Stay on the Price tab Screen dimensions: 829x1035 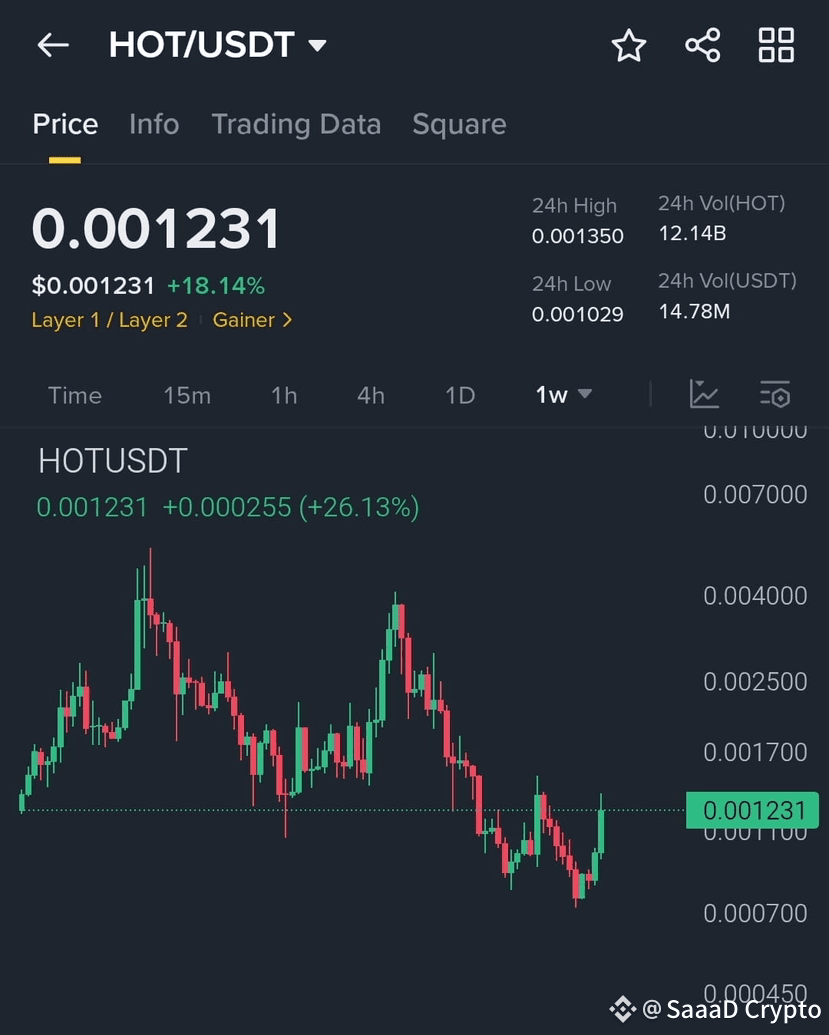pos(64,123)
